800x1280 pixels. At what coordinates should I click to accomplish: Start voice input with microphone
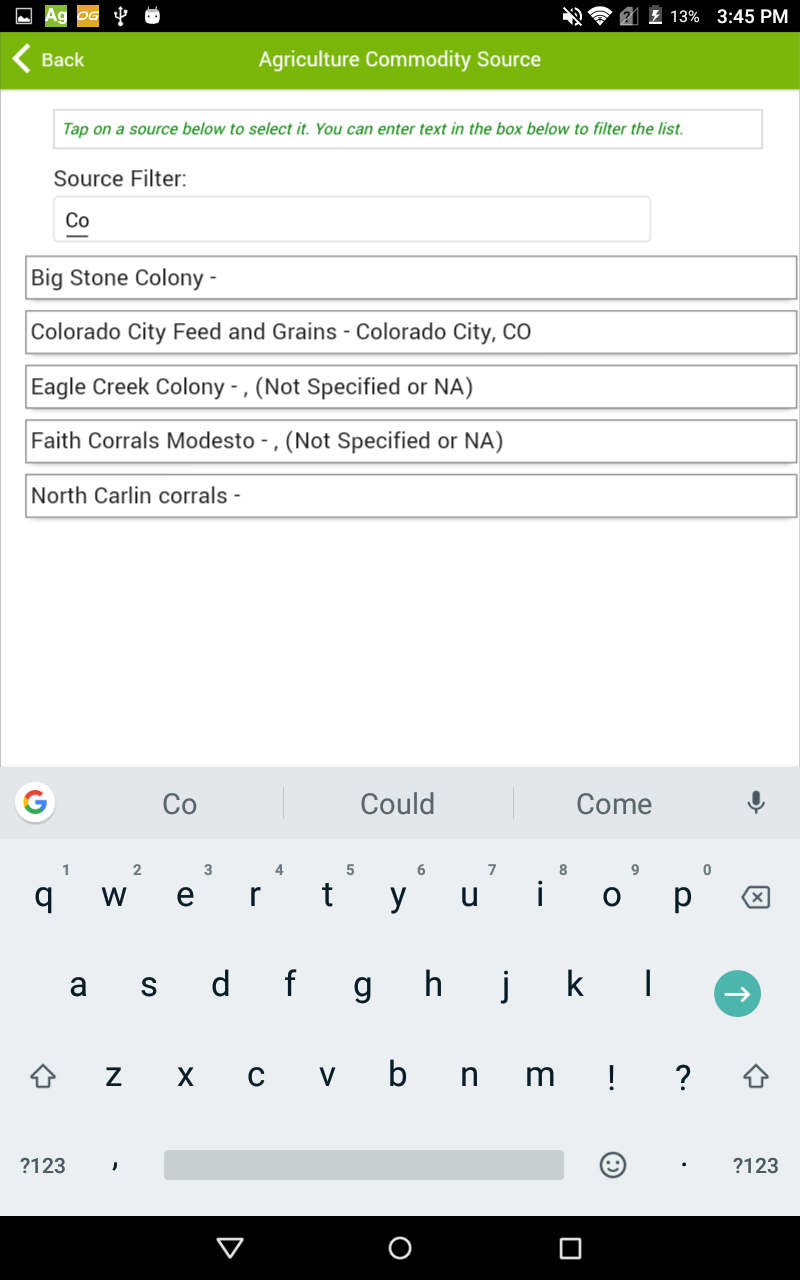(x=757, y=803)
